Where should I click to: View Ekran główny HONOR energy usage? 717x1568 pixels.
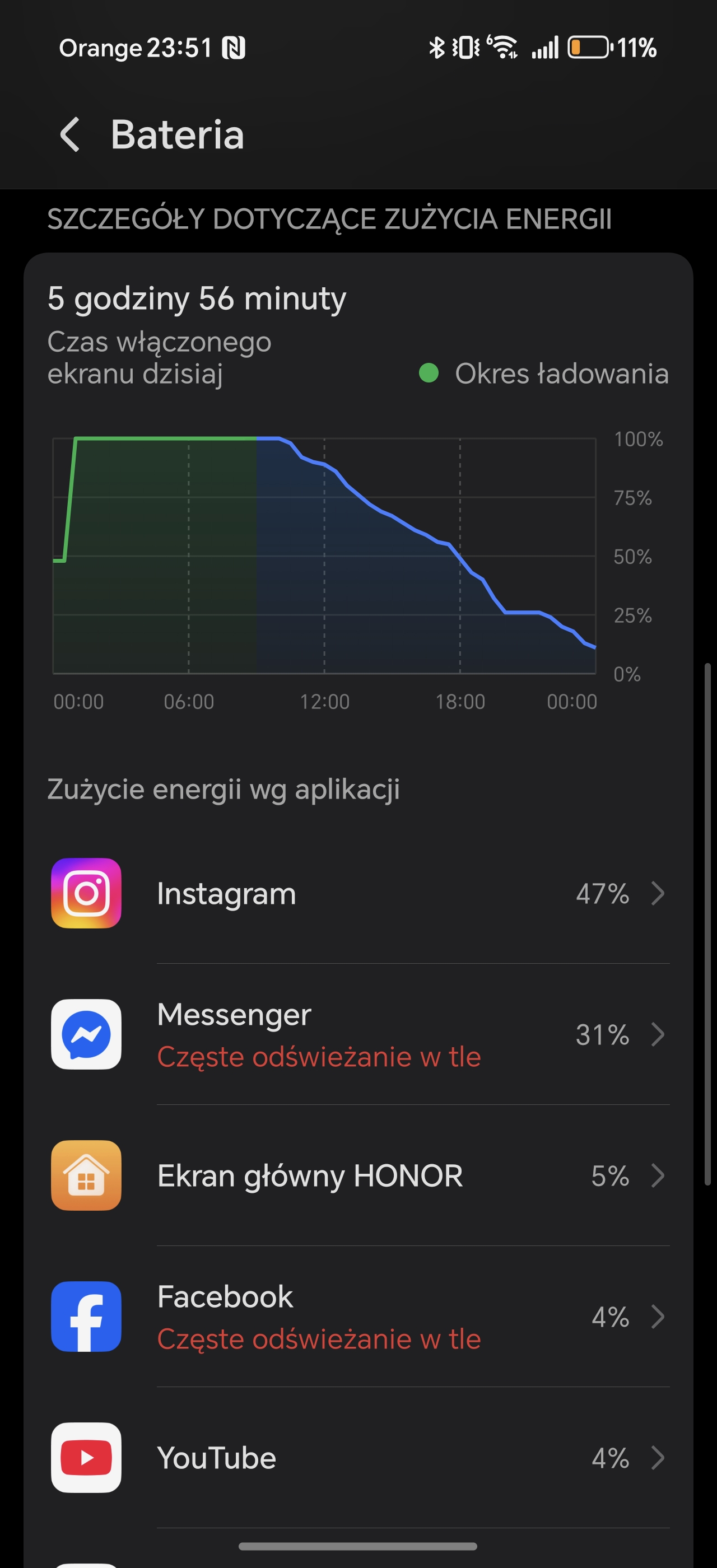[358, 1175]
